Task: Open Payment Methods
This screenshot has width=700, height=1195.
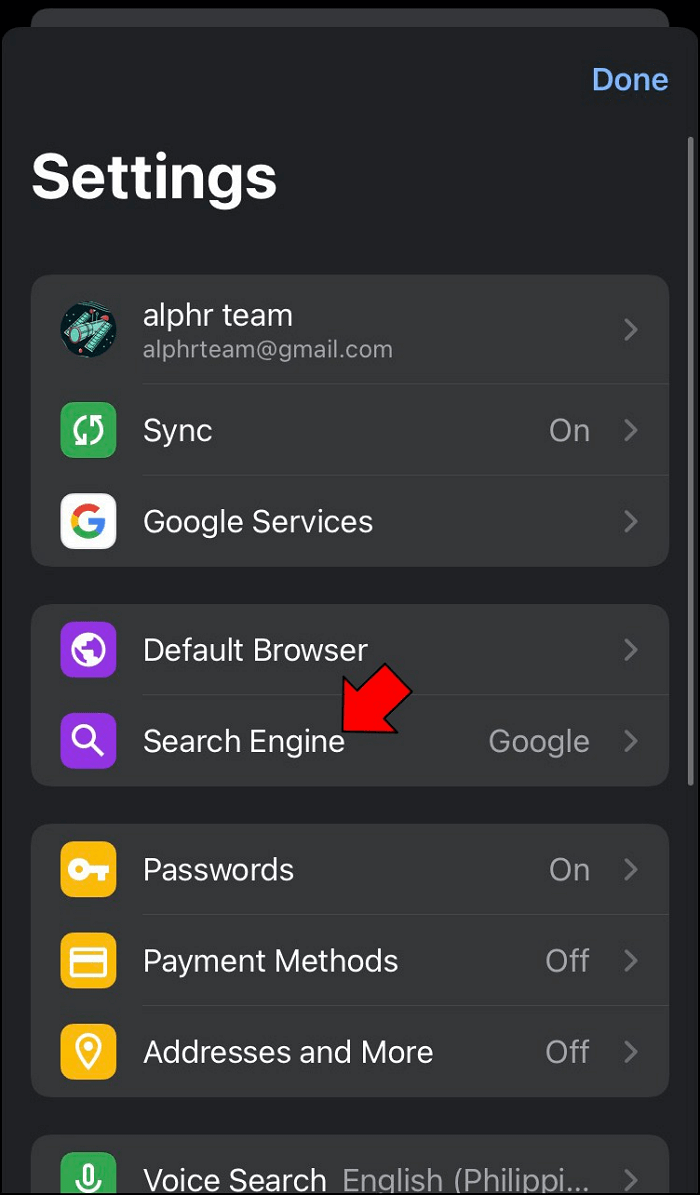Action: 350,961
